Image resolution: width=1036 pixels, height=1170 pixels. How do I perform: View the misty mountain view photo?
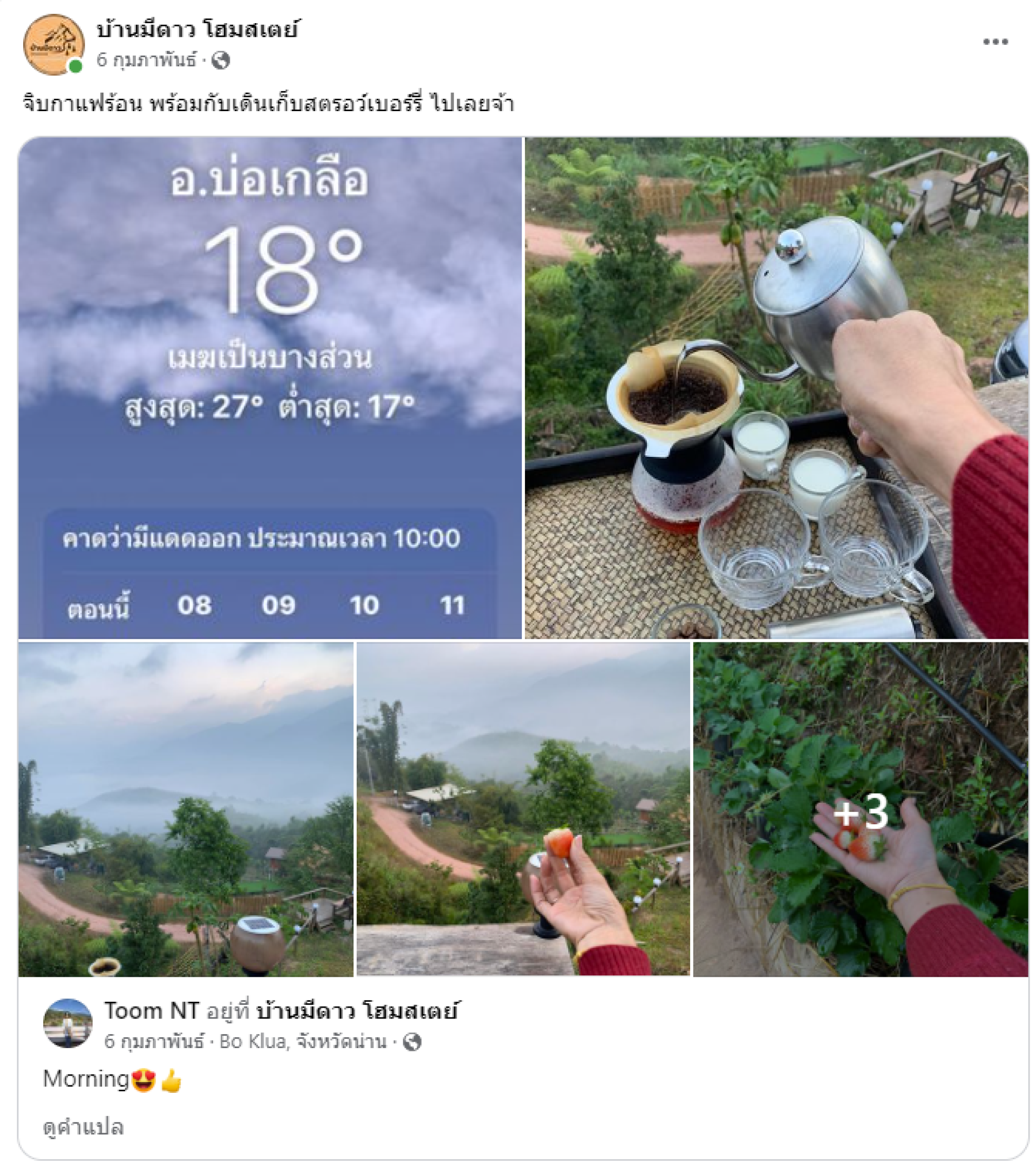(x=186, y=809)
